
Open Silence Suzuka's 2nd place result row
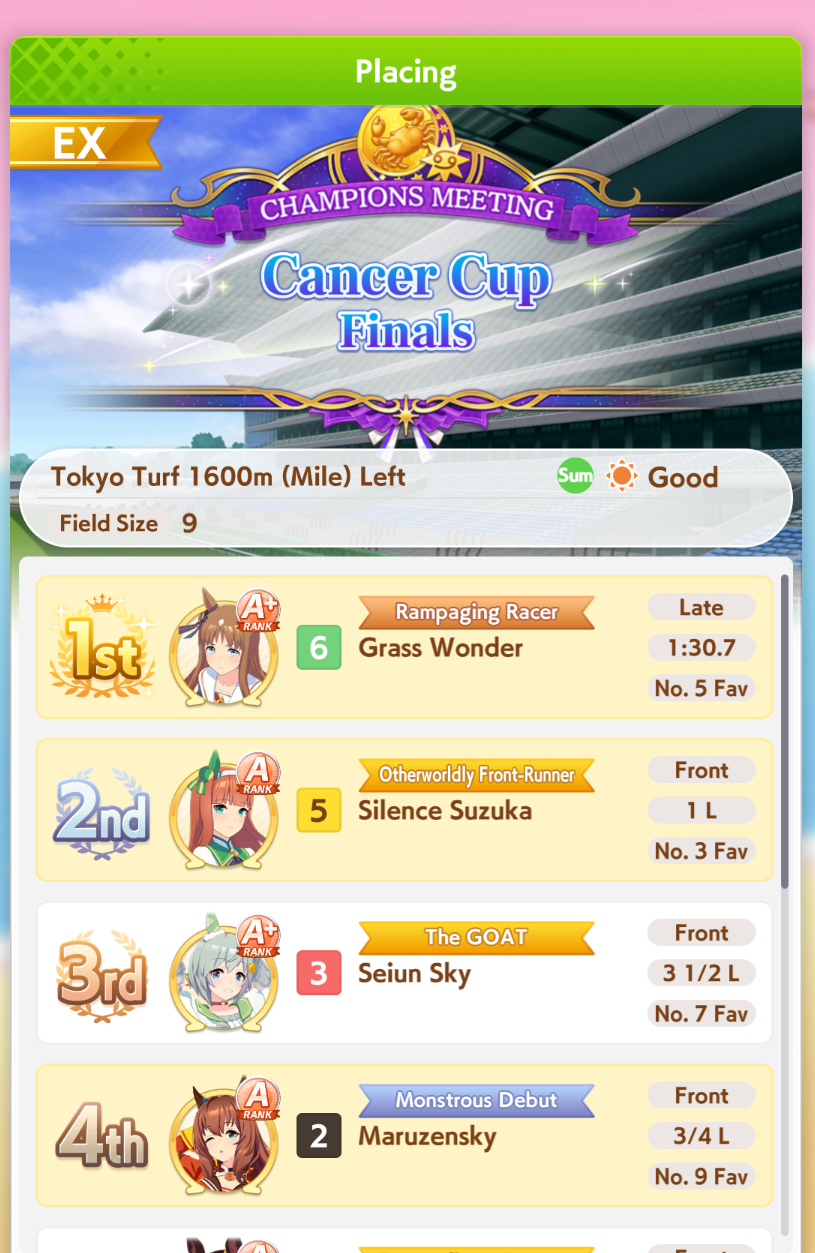(x=404, y=810)
